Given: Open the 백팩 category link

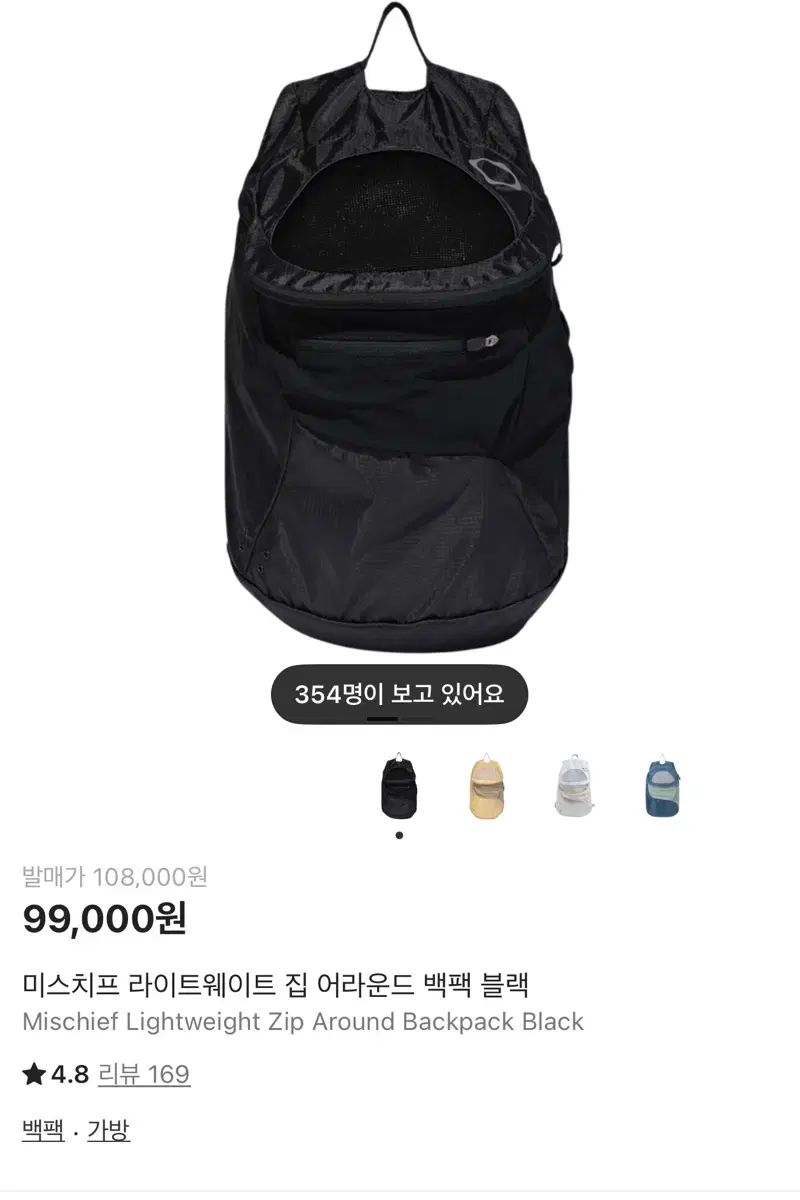Looking at the screenshot, I should click(43, 1131).
